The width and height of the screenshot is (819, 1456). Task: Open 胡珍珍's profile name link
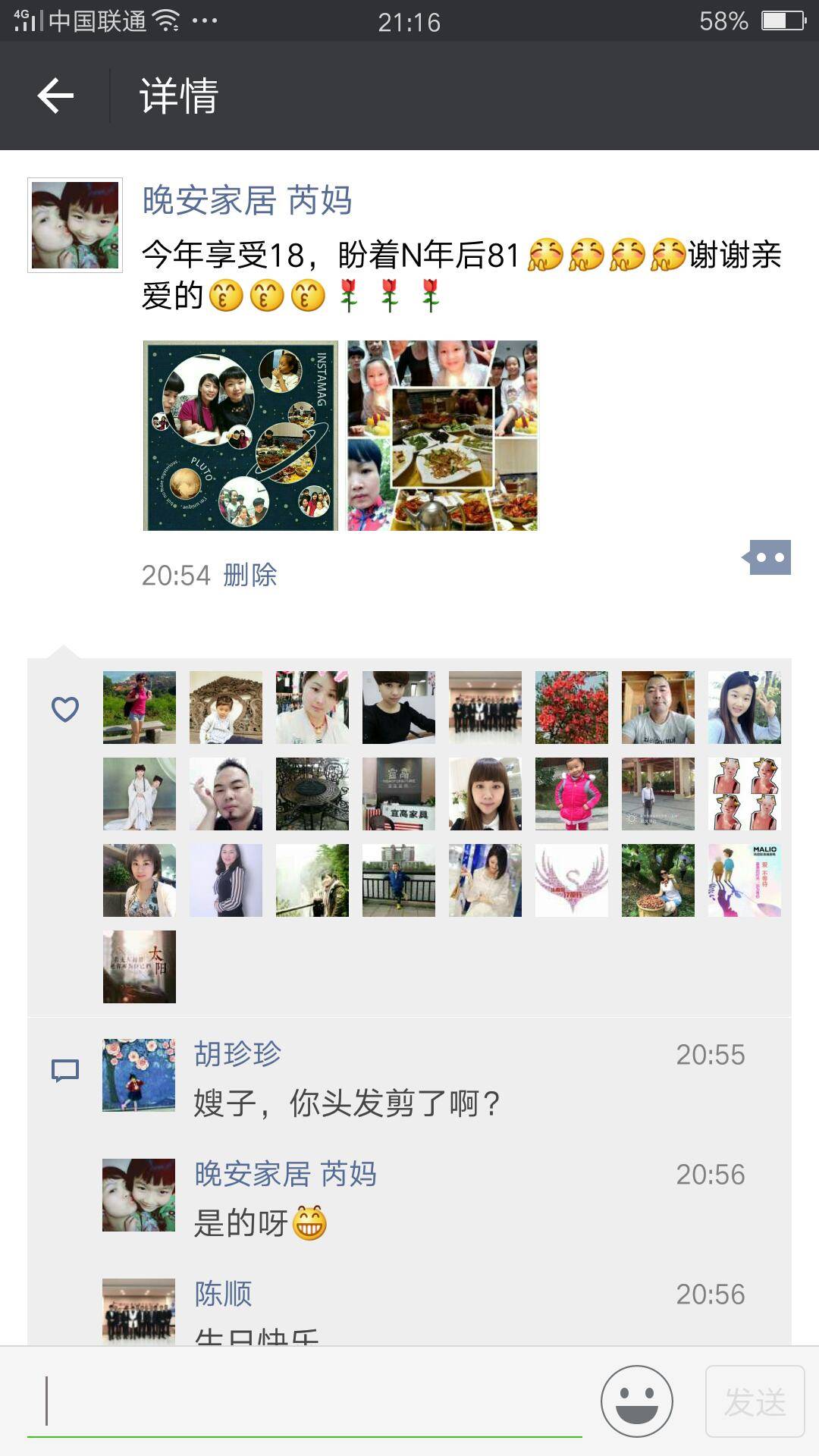click(x=237, y=1054)
